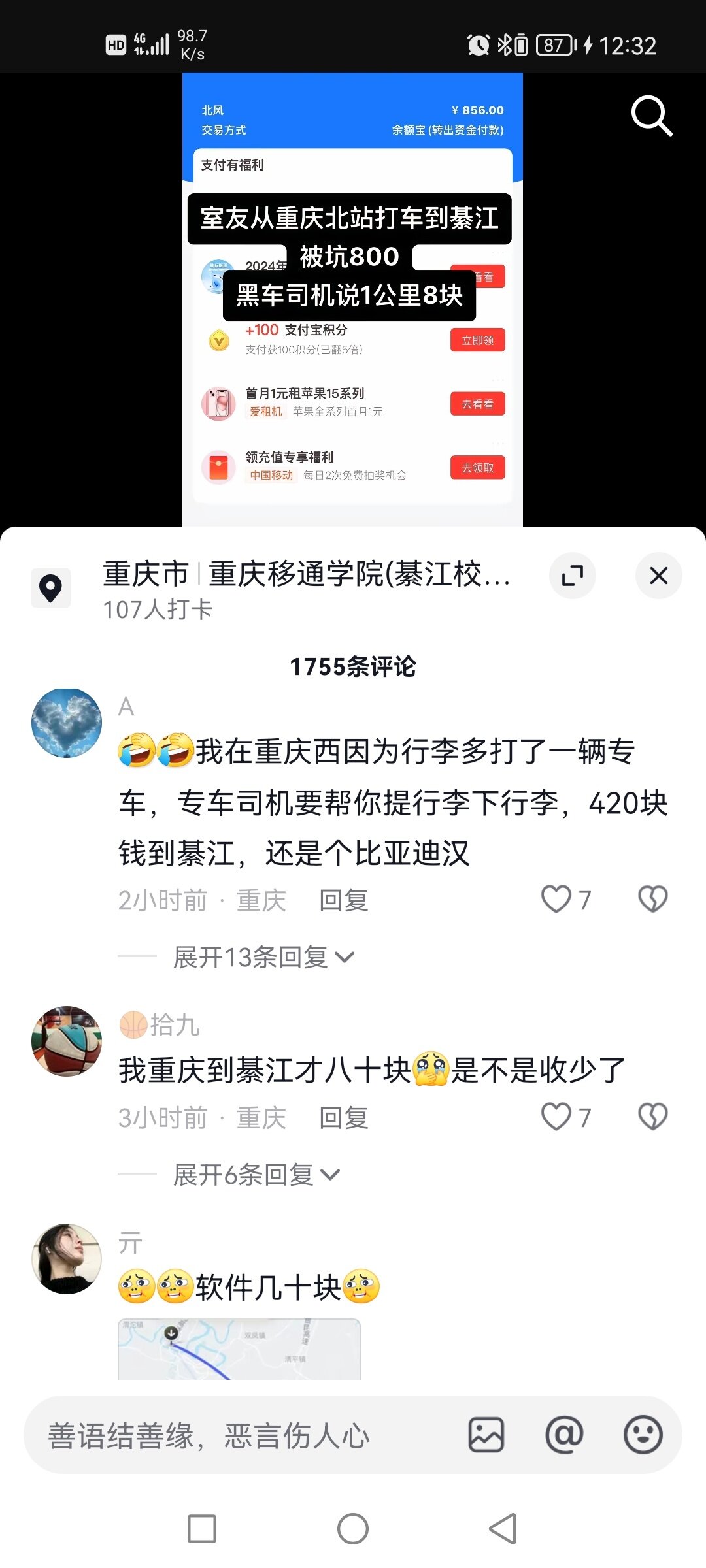Go back using the system back button
Screen dimensions: 706x1568
coord(503,1529)
